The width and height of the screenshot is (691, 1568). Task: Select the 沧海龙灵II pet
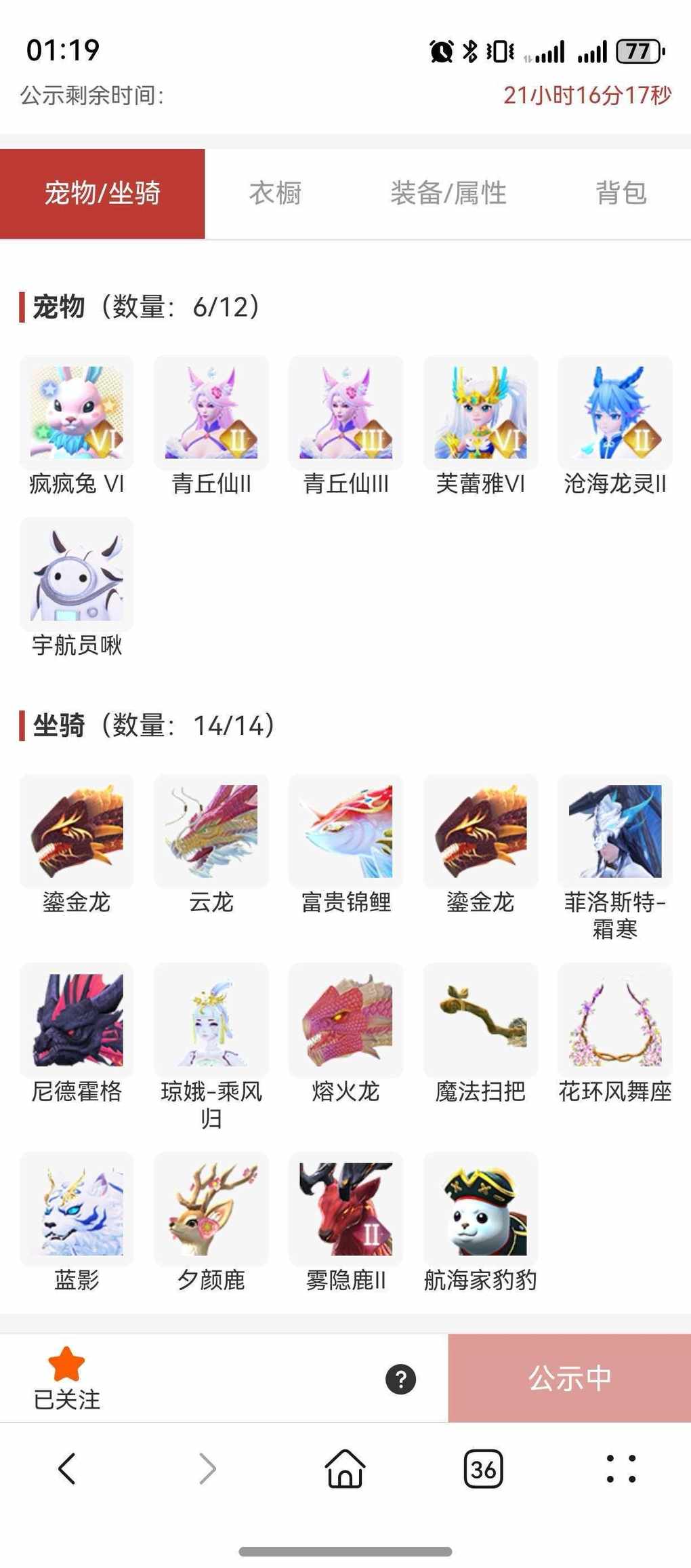pyautogui.click(x=614, y=413)
